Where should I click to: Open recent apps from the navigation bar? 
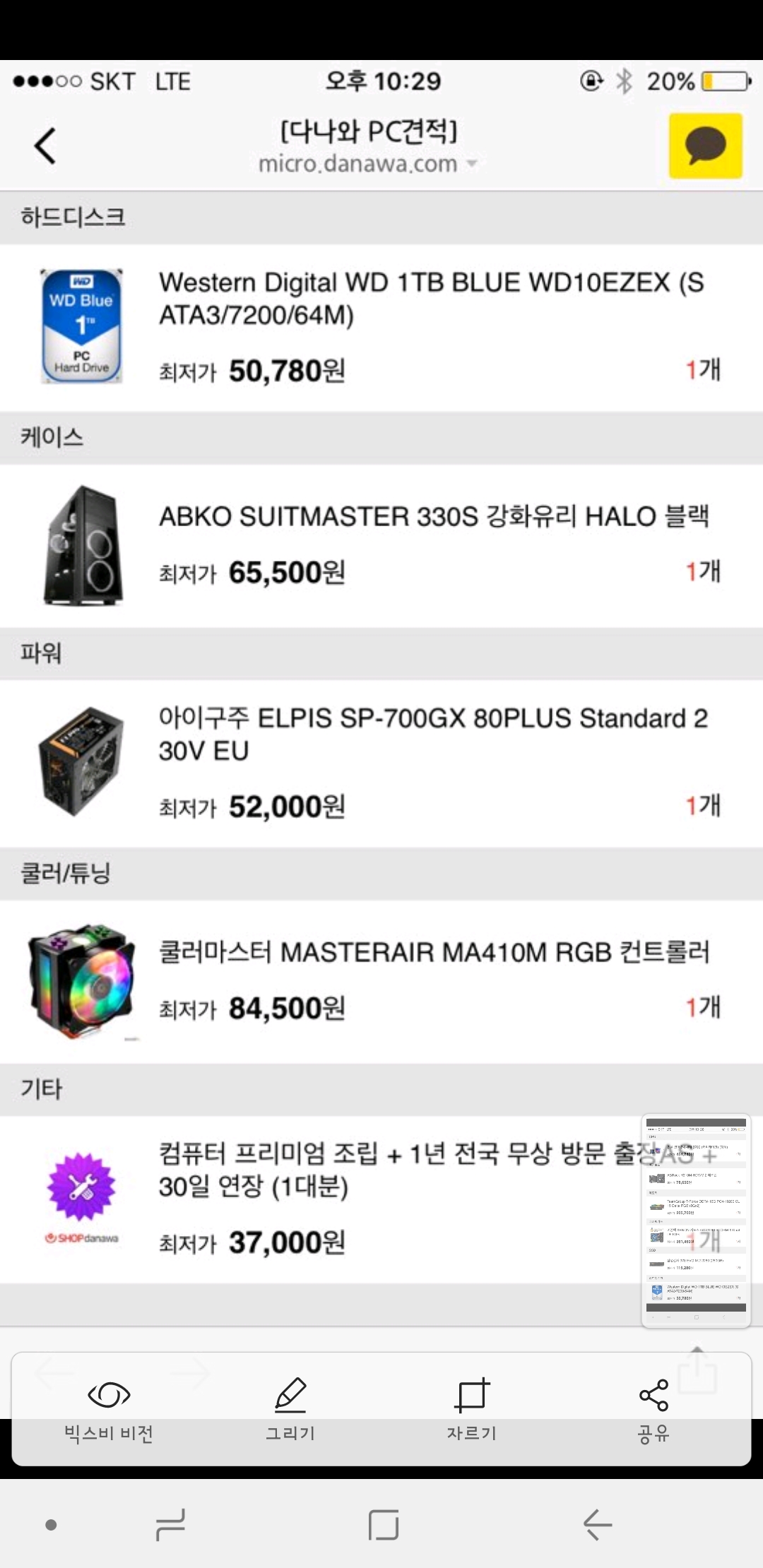click(x=170, y=1524)
